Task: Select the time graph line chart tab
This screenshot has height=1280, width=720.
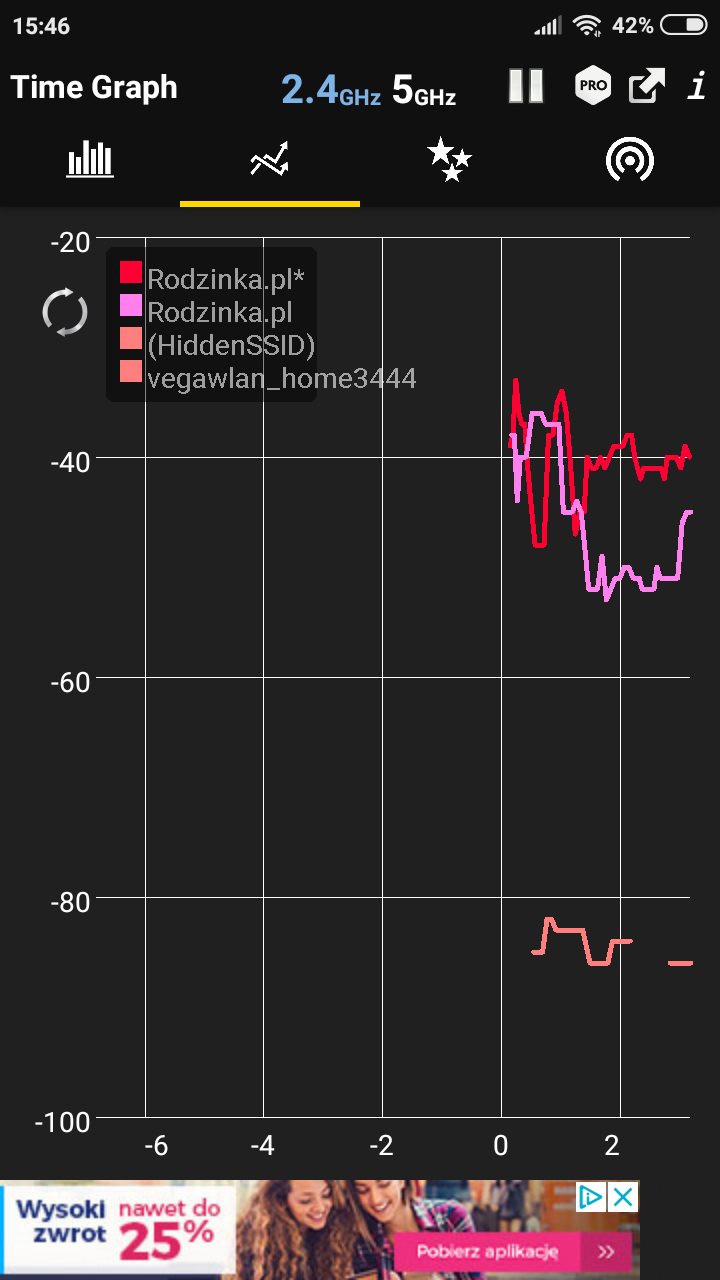Action: (x=270, y=159)
